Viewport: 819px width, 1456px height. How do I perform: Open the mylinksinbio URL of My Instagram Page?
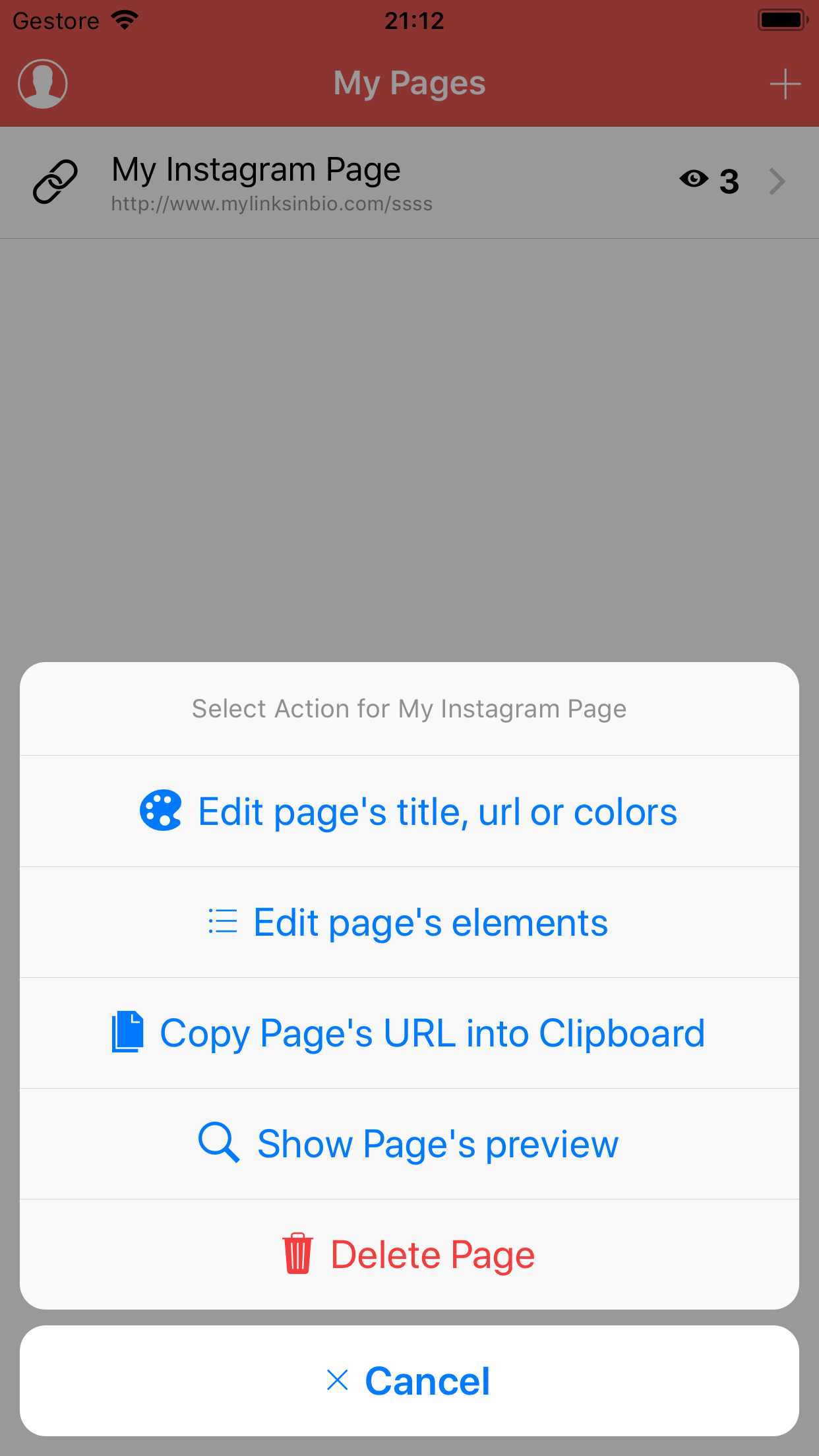(x=270, y=204)
